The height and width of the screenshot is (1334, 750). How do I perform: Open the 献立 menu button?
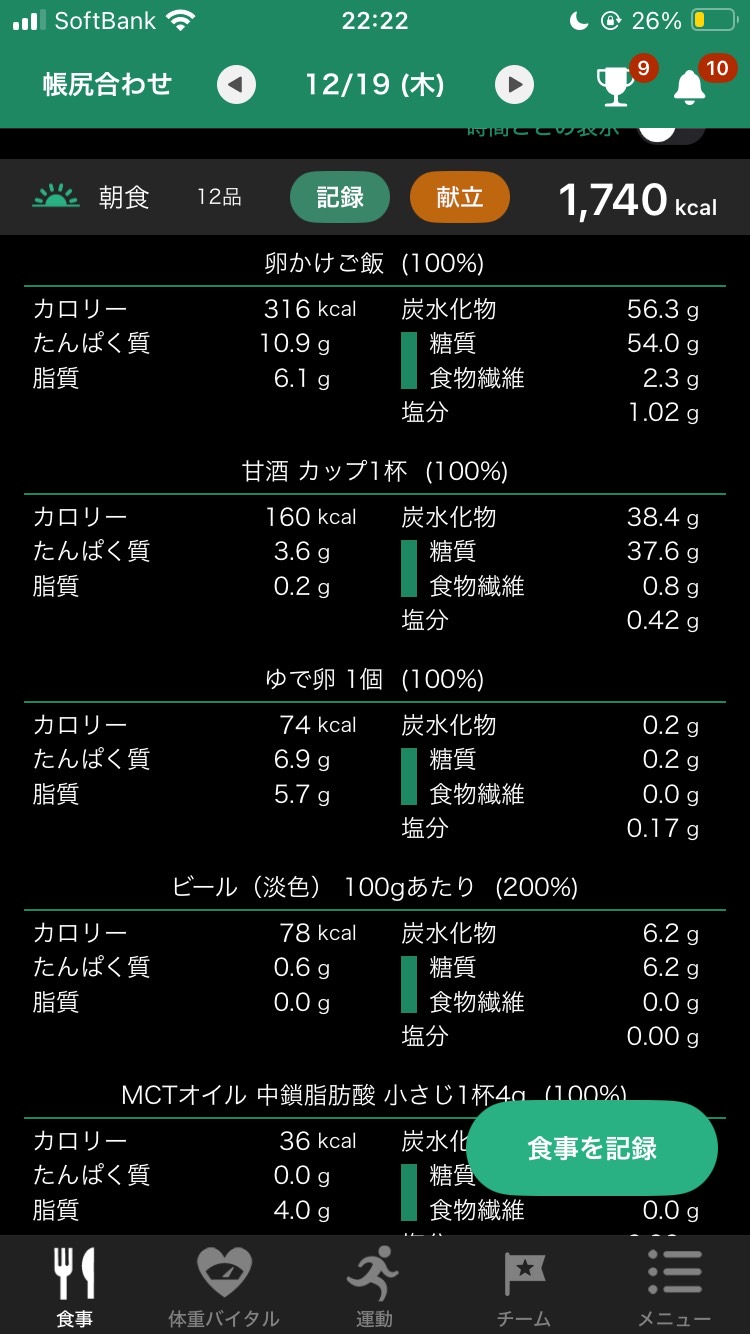click(x=460, y=197)
